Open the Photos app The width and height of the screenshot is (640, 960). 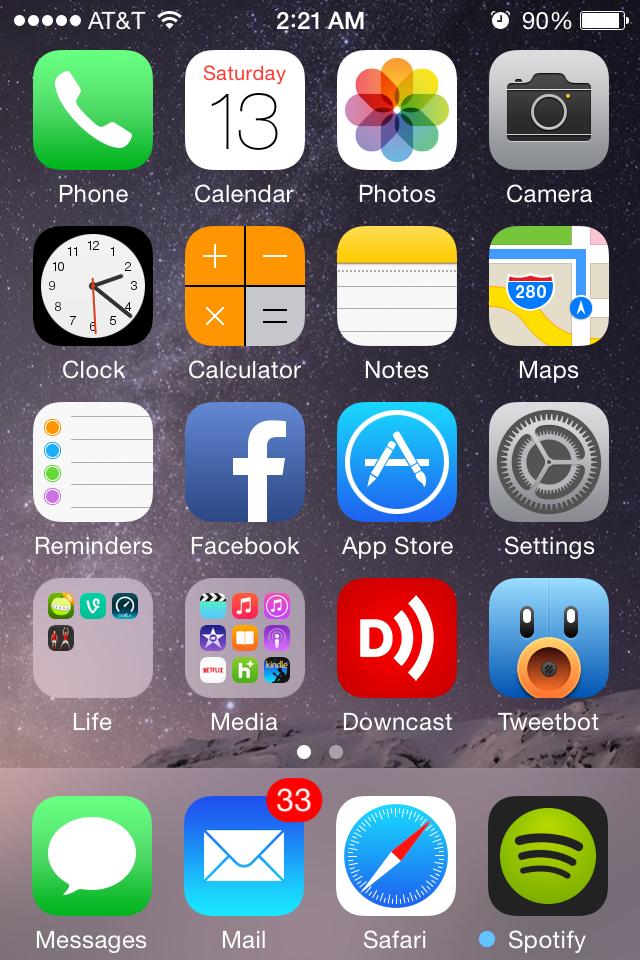coord(397,110)
